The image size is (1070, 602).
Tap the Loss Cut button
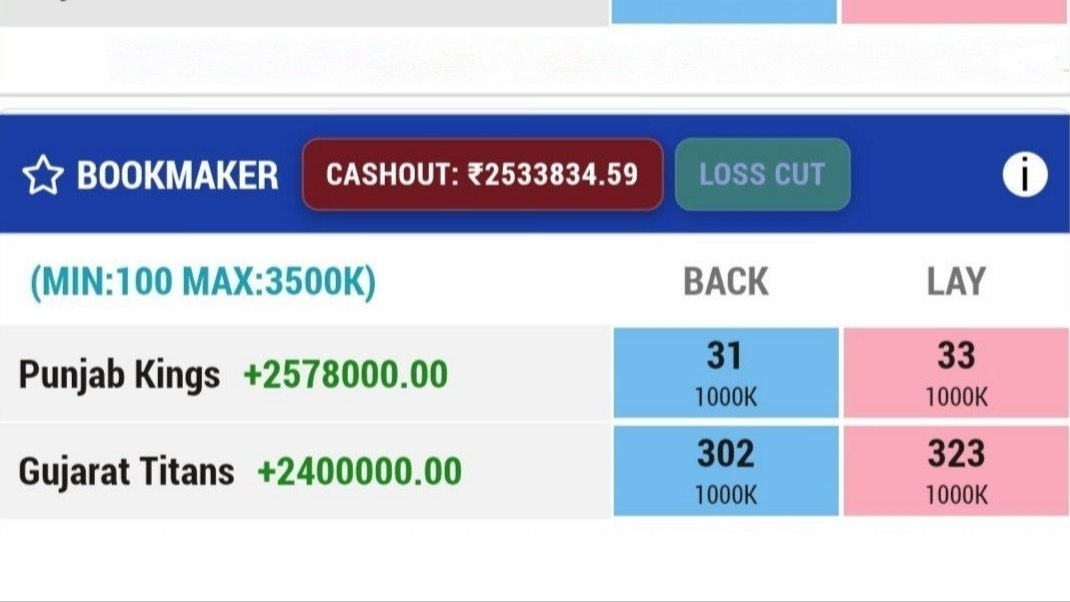(762, 174)
